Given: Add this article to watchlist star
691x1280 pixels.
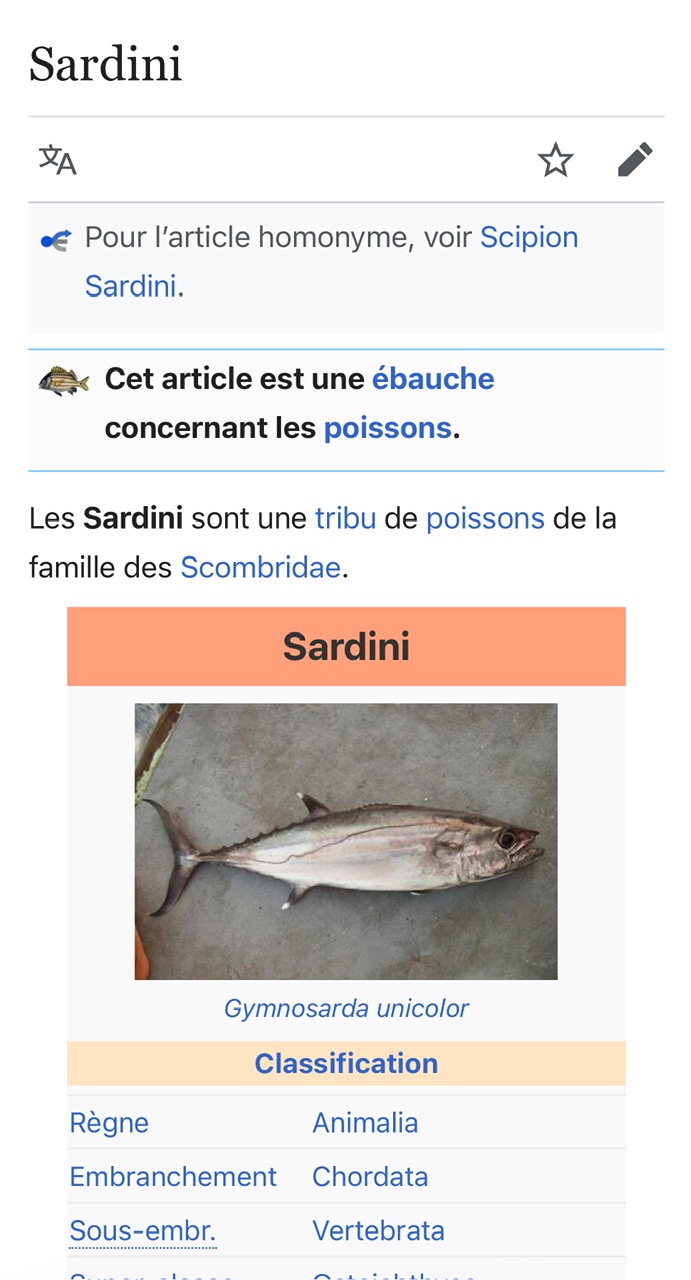Looking at the screenshot, I should (x=555, y=160).
